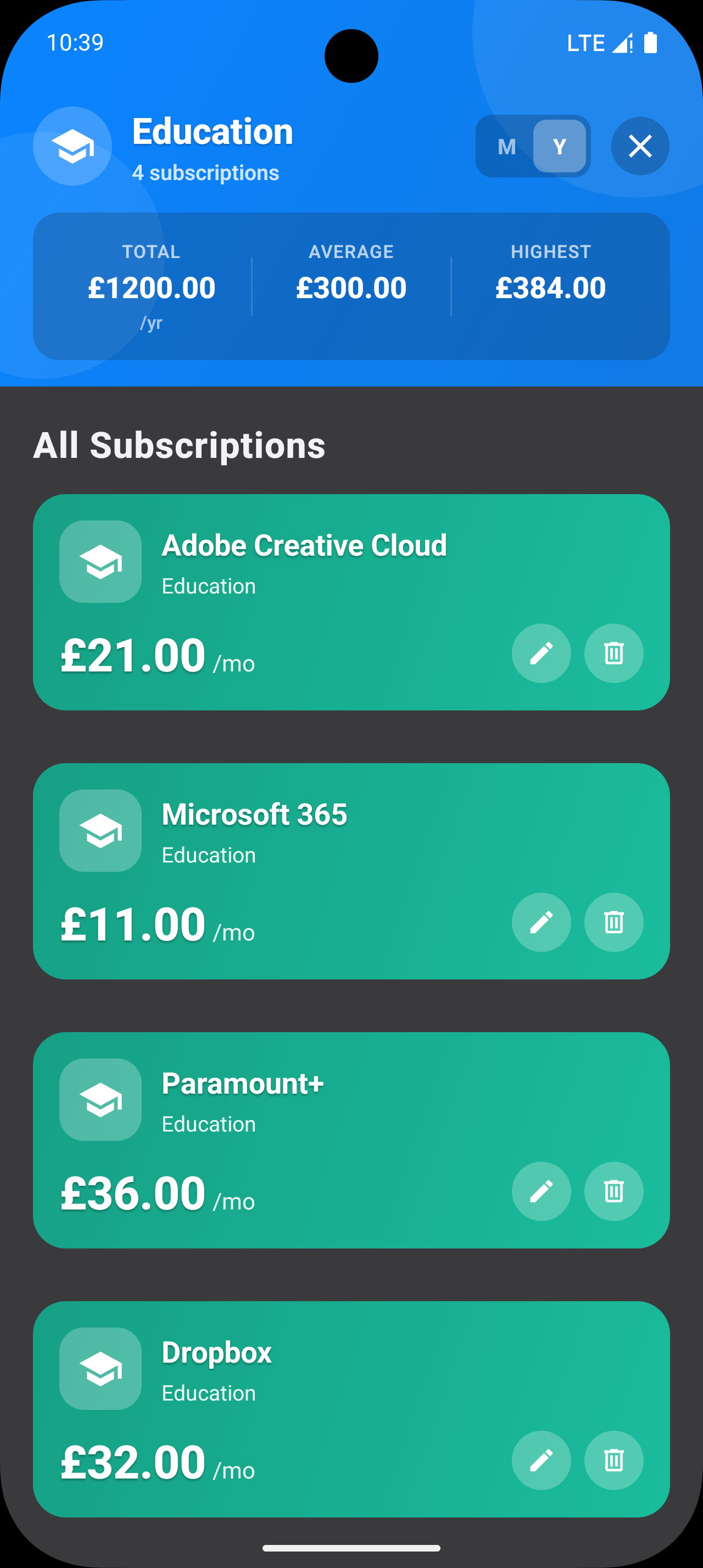Click the delete icon on Microsoft 365
Screen dimensions: 703x1568
[x=613, y=922]
